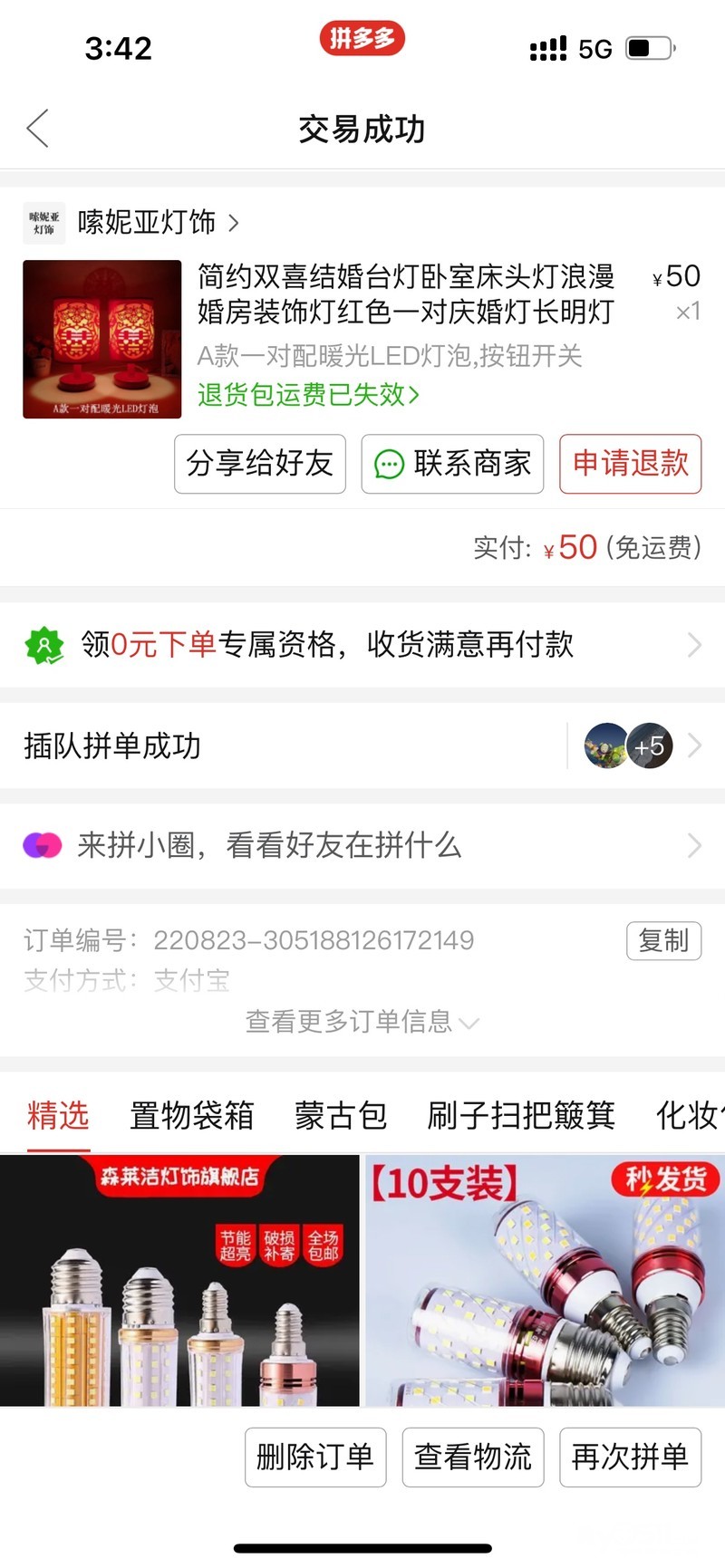Open the wedding lamp product thumbnail
The image size is (725, 1568).
(101, 339)
